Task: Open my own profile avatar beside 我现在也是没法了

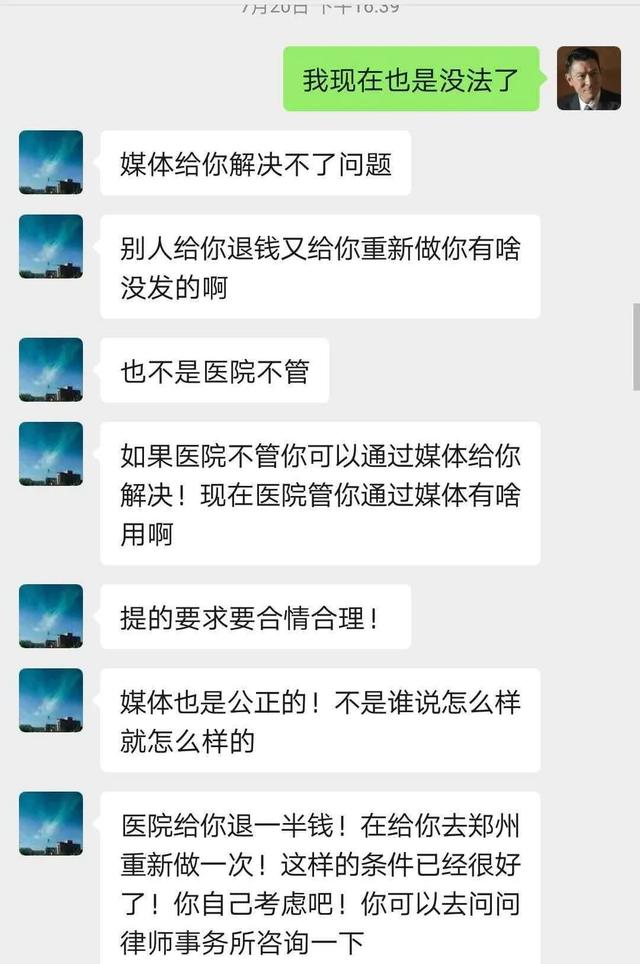Action: pyautogui.click(x=588, y=78)
